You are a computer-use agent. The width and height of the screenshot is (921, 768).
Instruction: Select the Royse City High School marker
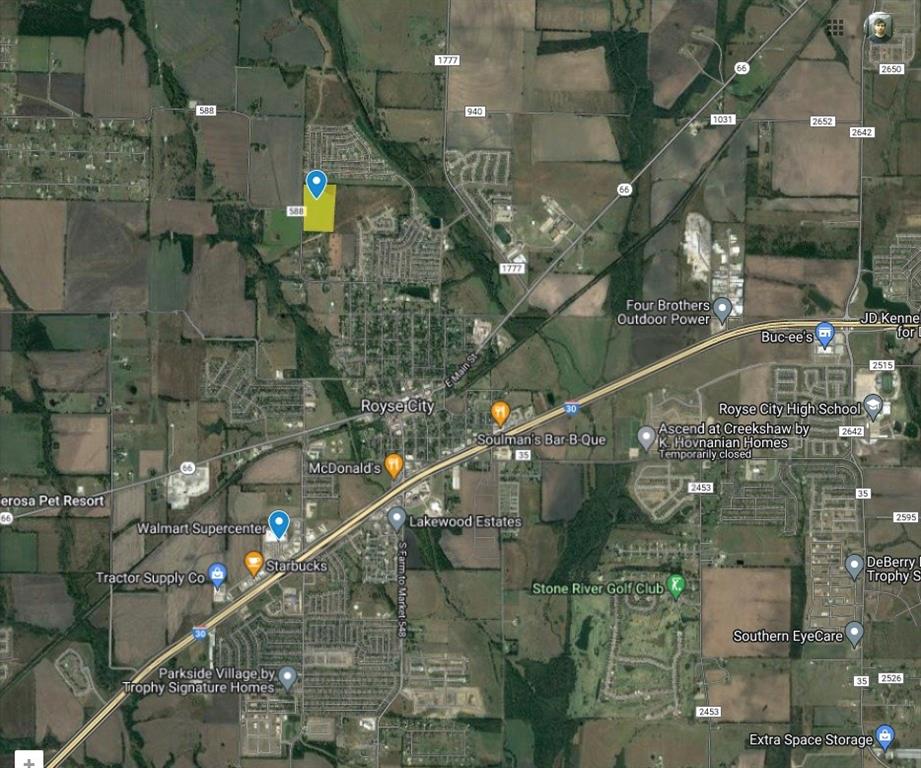coord(873,406)
